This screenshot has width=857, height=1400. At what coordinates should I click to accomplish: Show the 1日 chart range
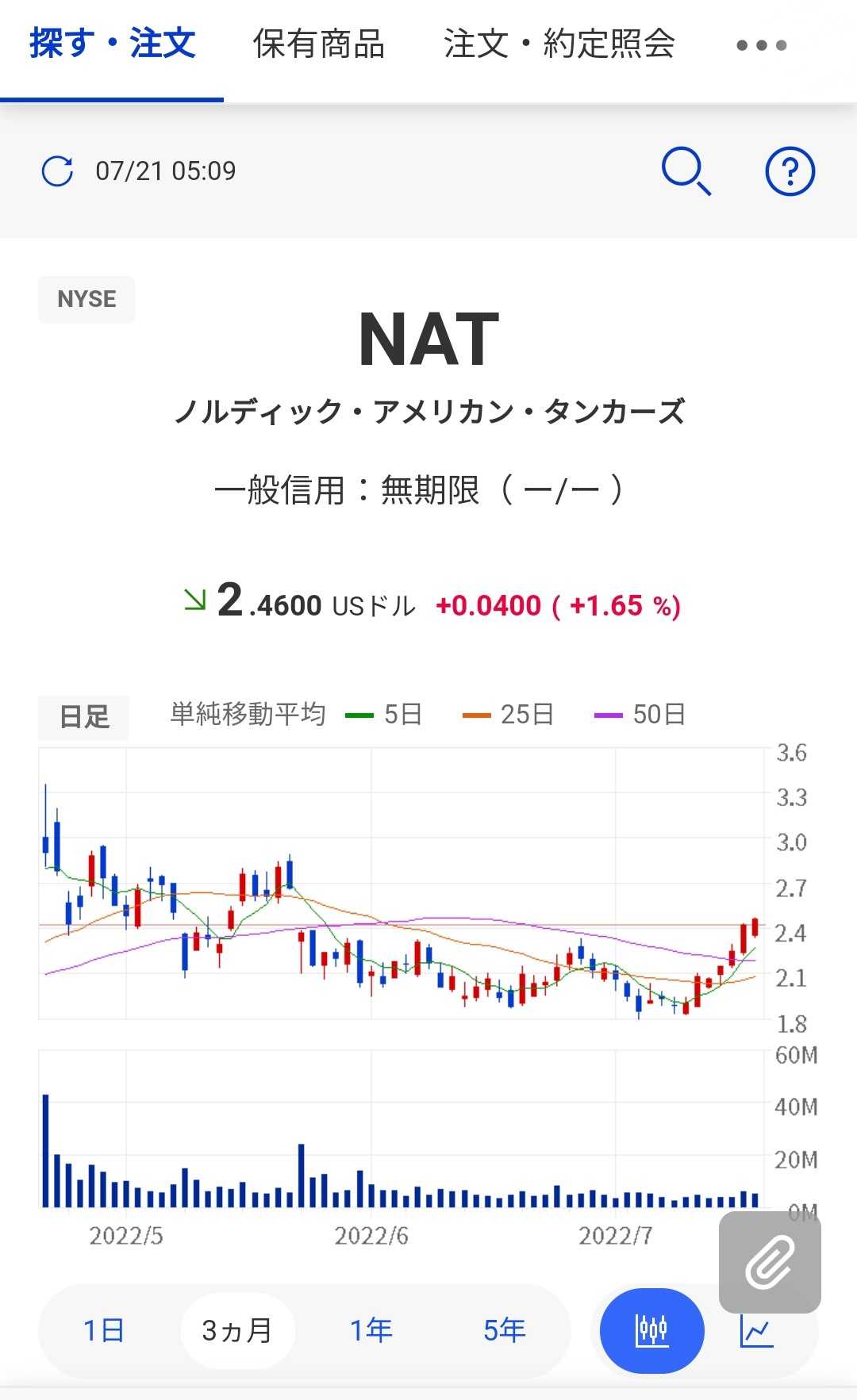(x=104, y=1330)
